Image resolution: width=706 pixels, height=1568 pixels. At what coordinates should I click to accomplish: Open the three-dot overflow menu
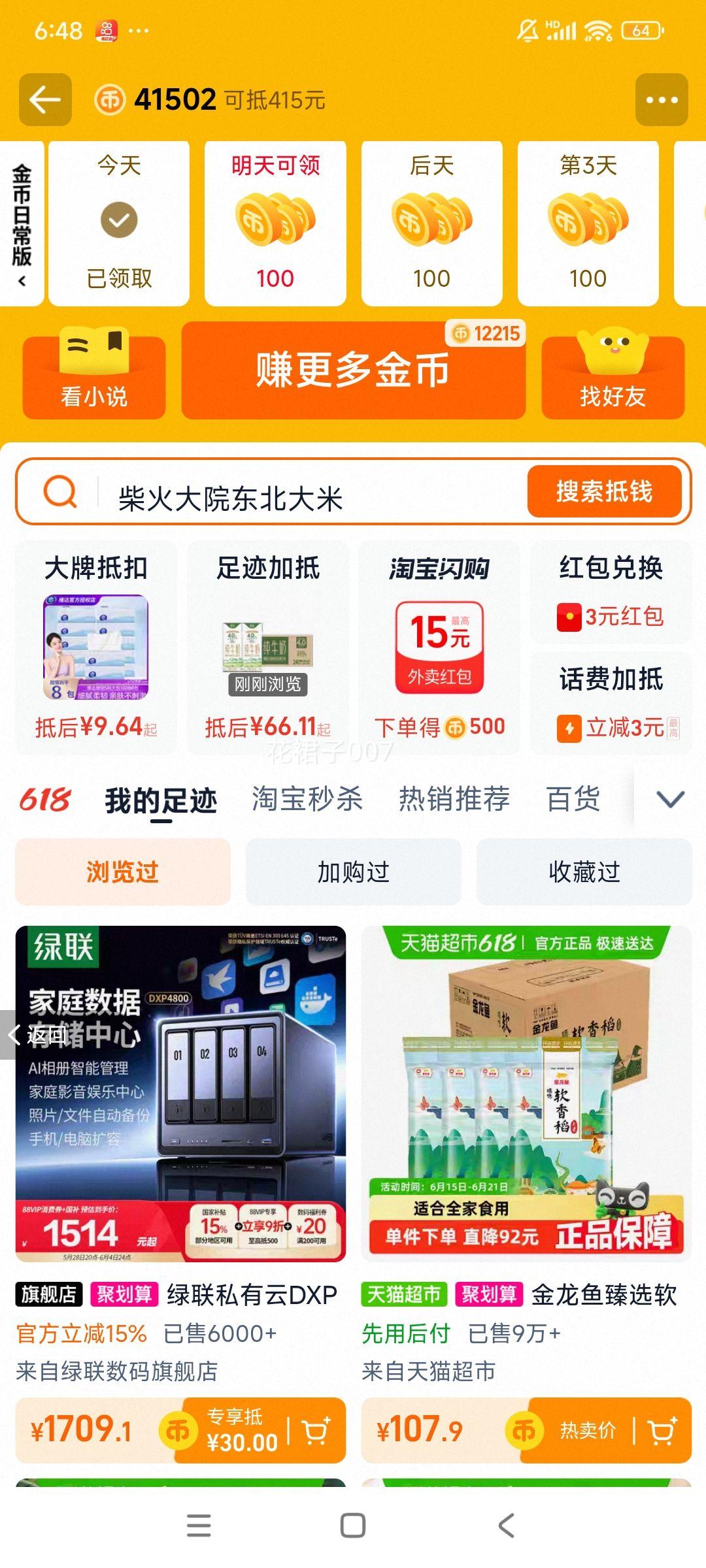661,100
